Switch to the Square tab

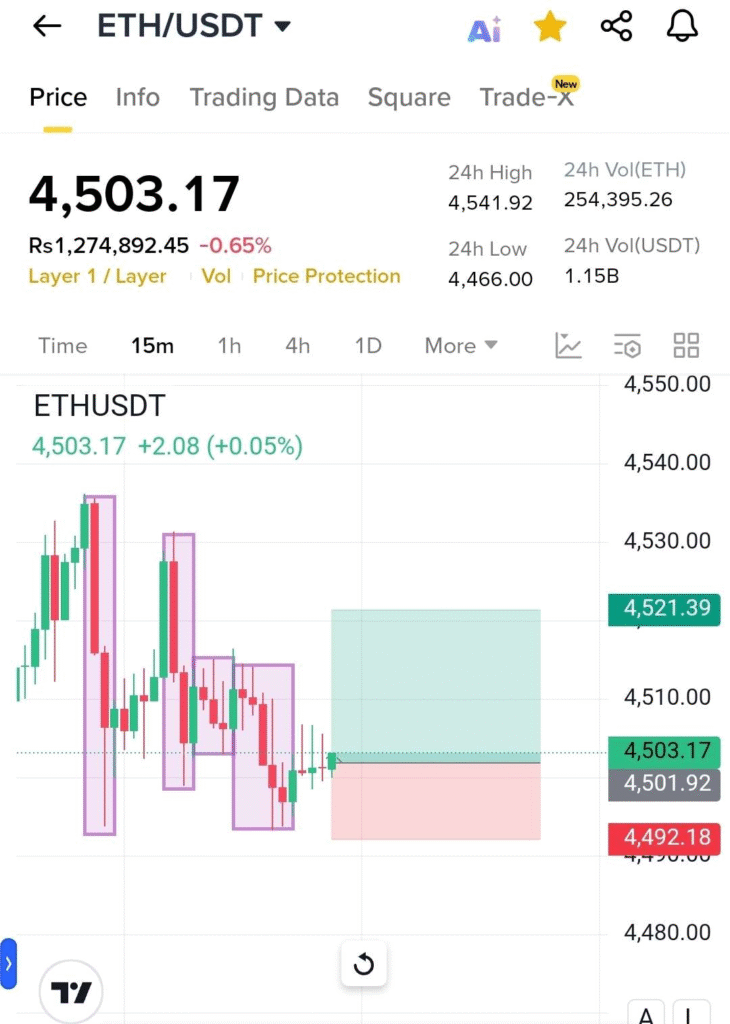409,97
